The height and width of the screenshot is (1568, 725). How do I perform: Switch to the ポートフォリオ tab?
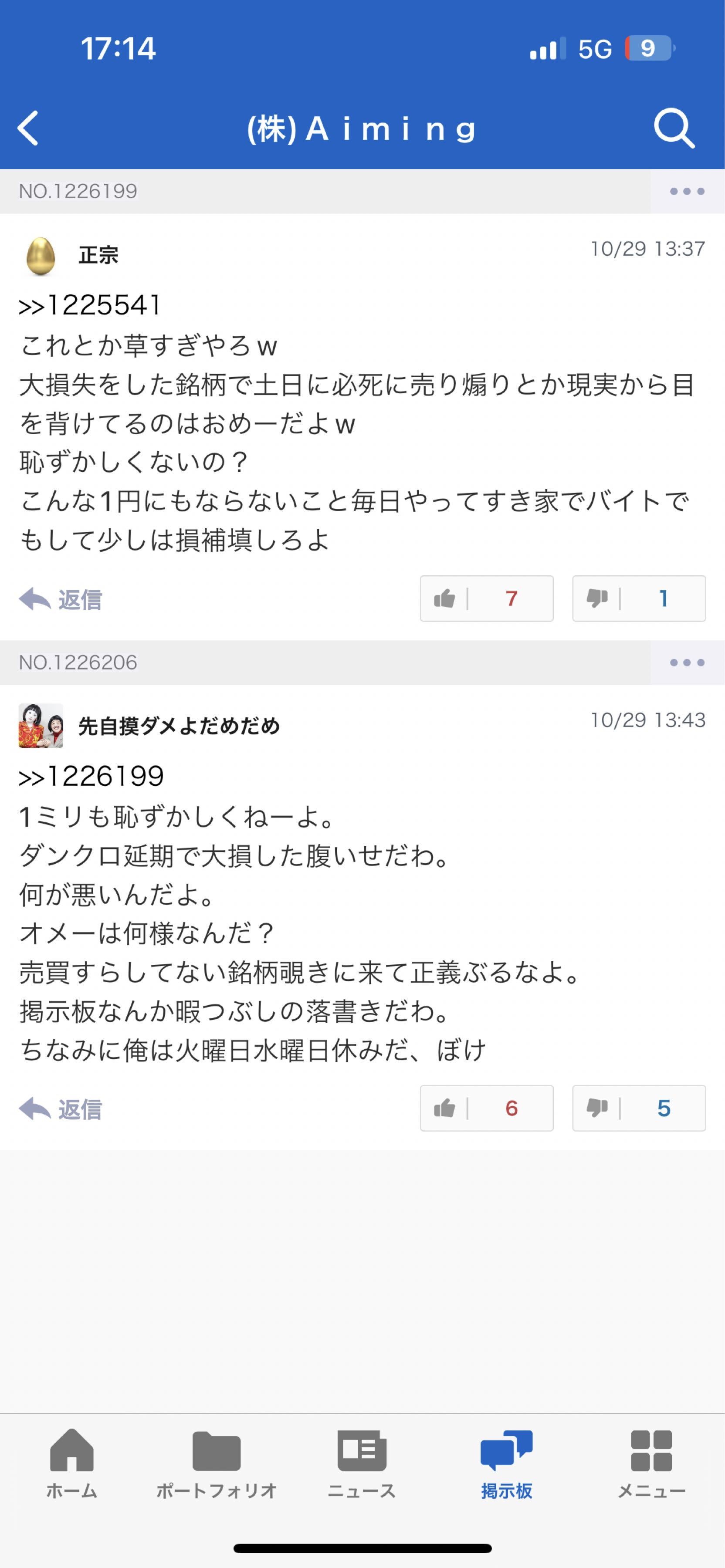pyautogui.click(x=217, y=1464)
